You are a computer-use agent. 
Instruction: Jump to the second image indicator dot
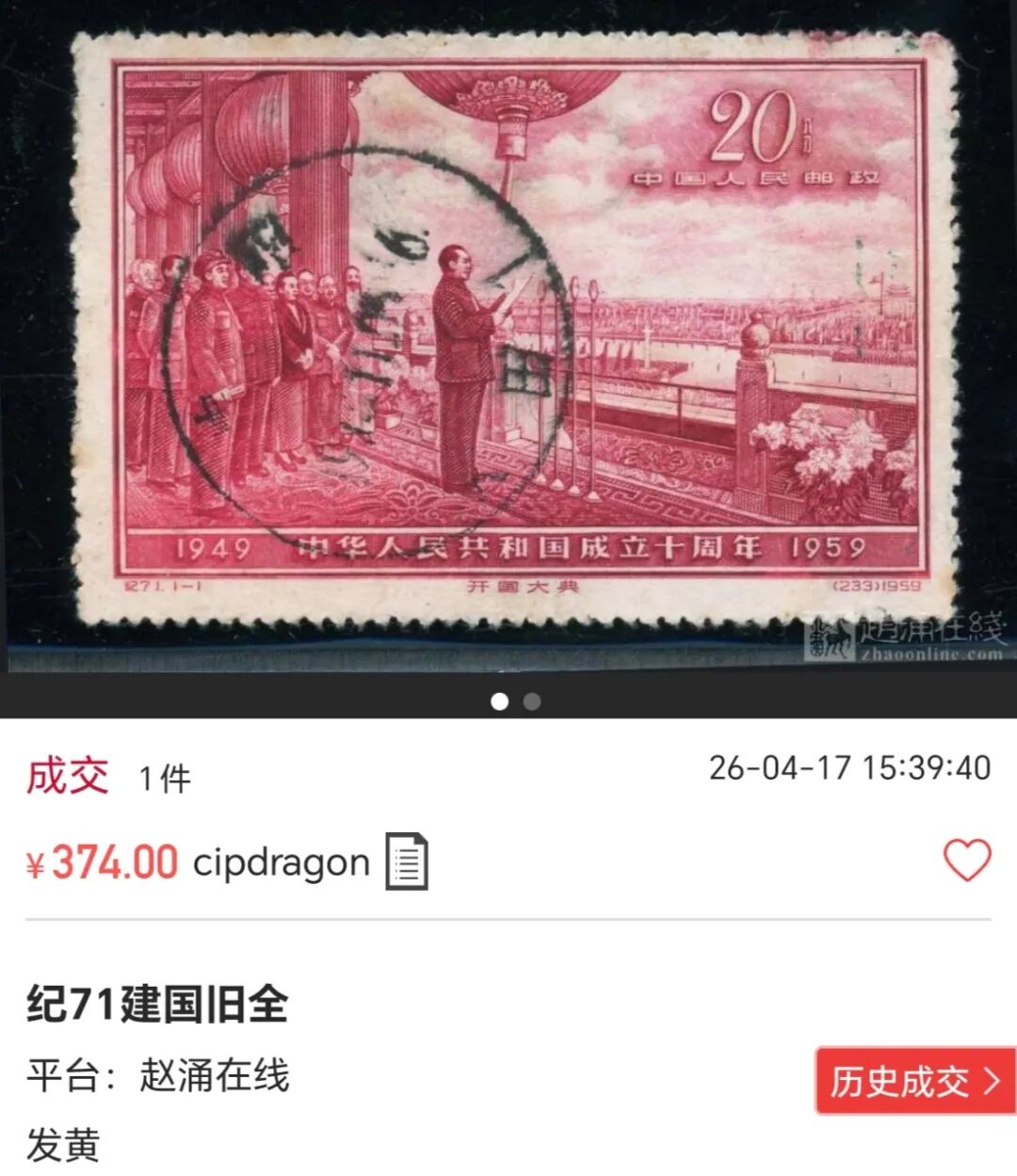532,701
